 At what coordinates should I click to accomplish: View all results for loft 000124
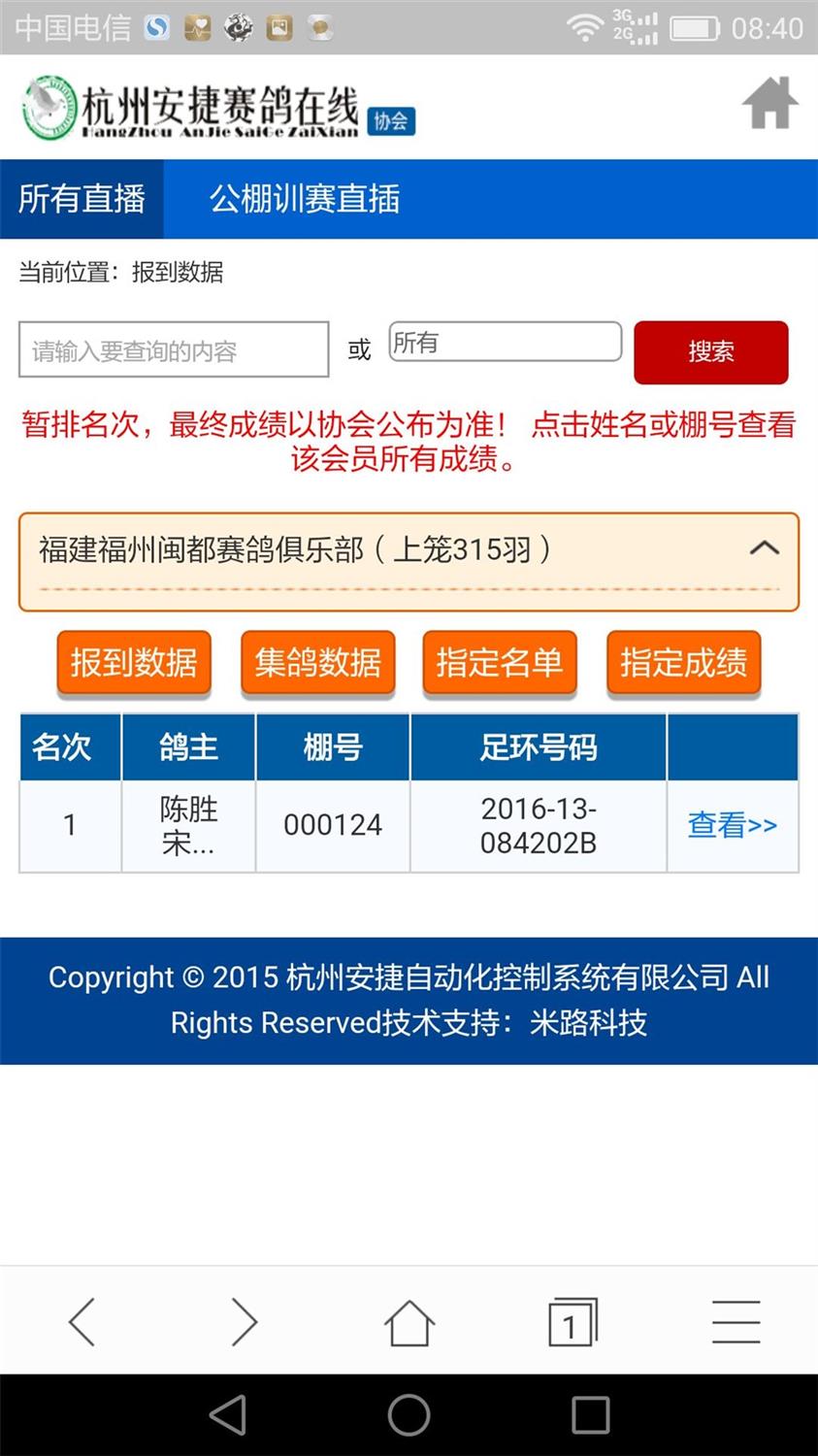click(333, 825)
